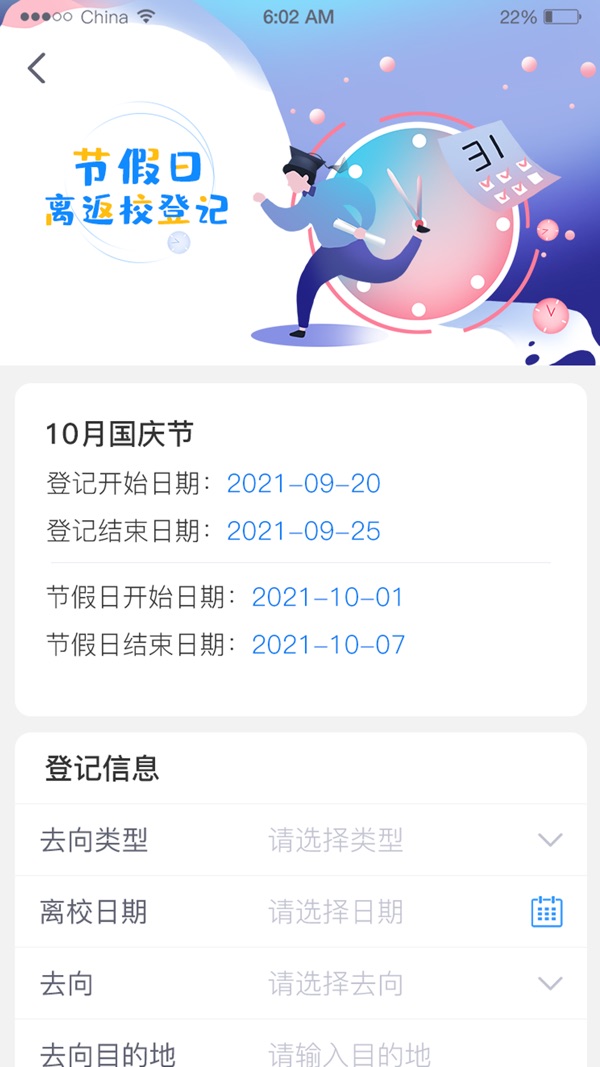
Task: Expand the 去向 selection dropdown
Action: tap(549, 984)
